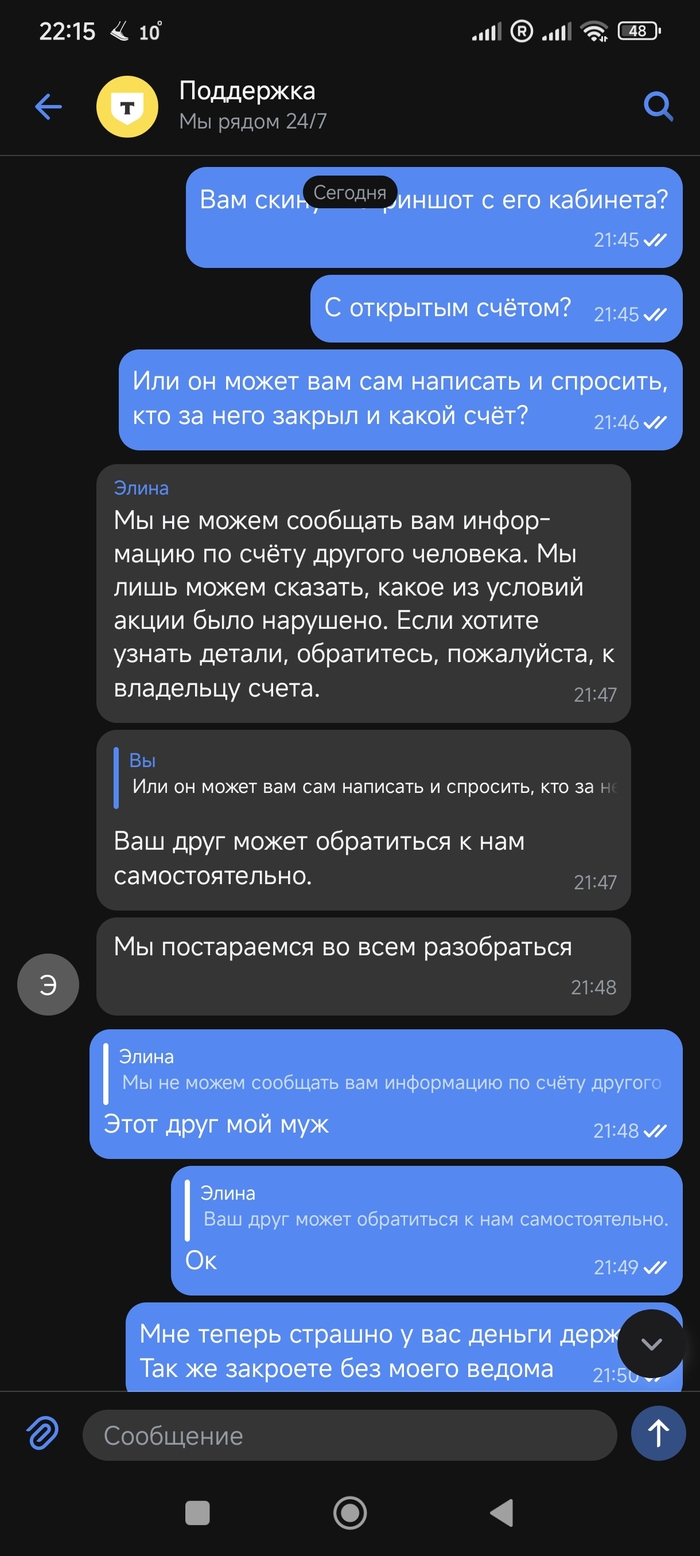
Task: Tap the system home button
Action: tap(349, 1513)
